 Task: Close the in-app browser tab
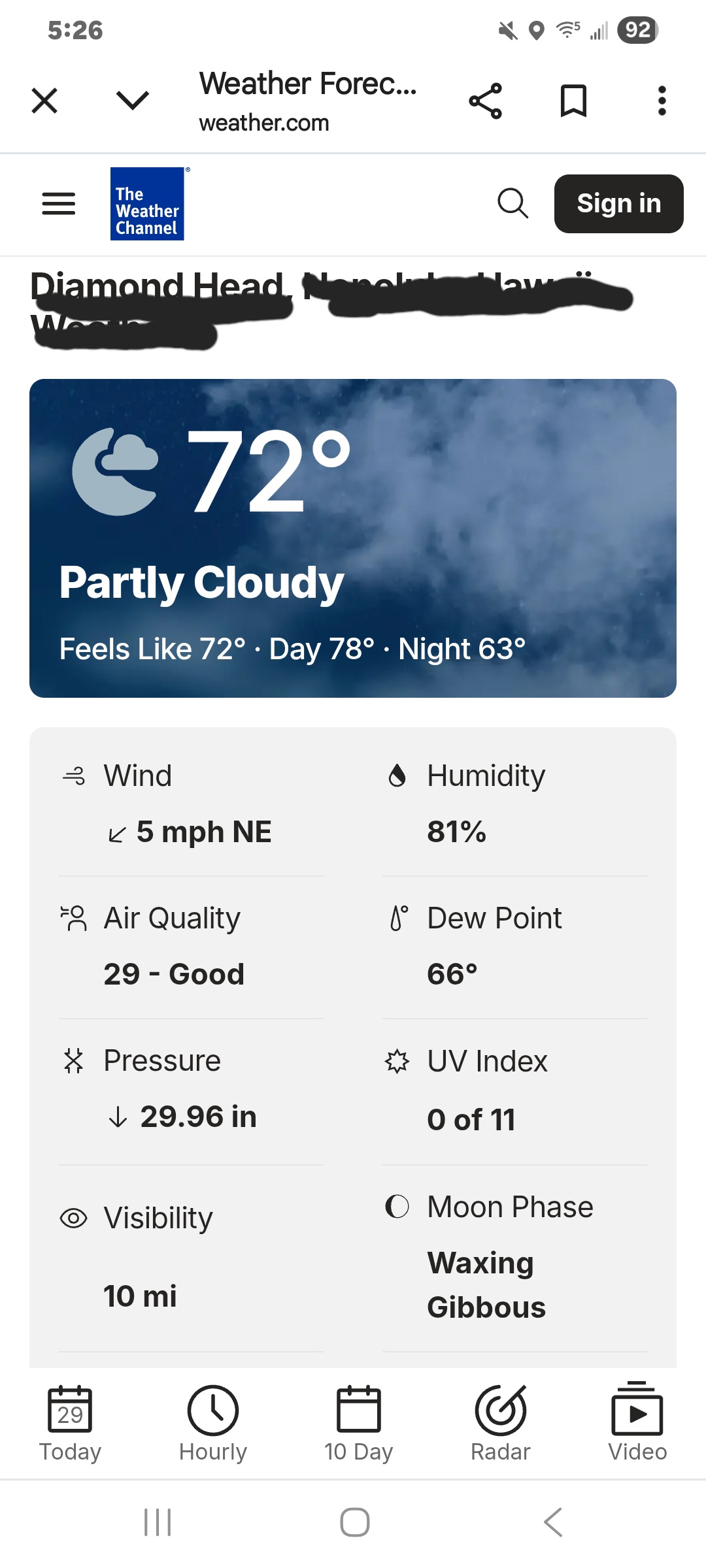(44, 101)
